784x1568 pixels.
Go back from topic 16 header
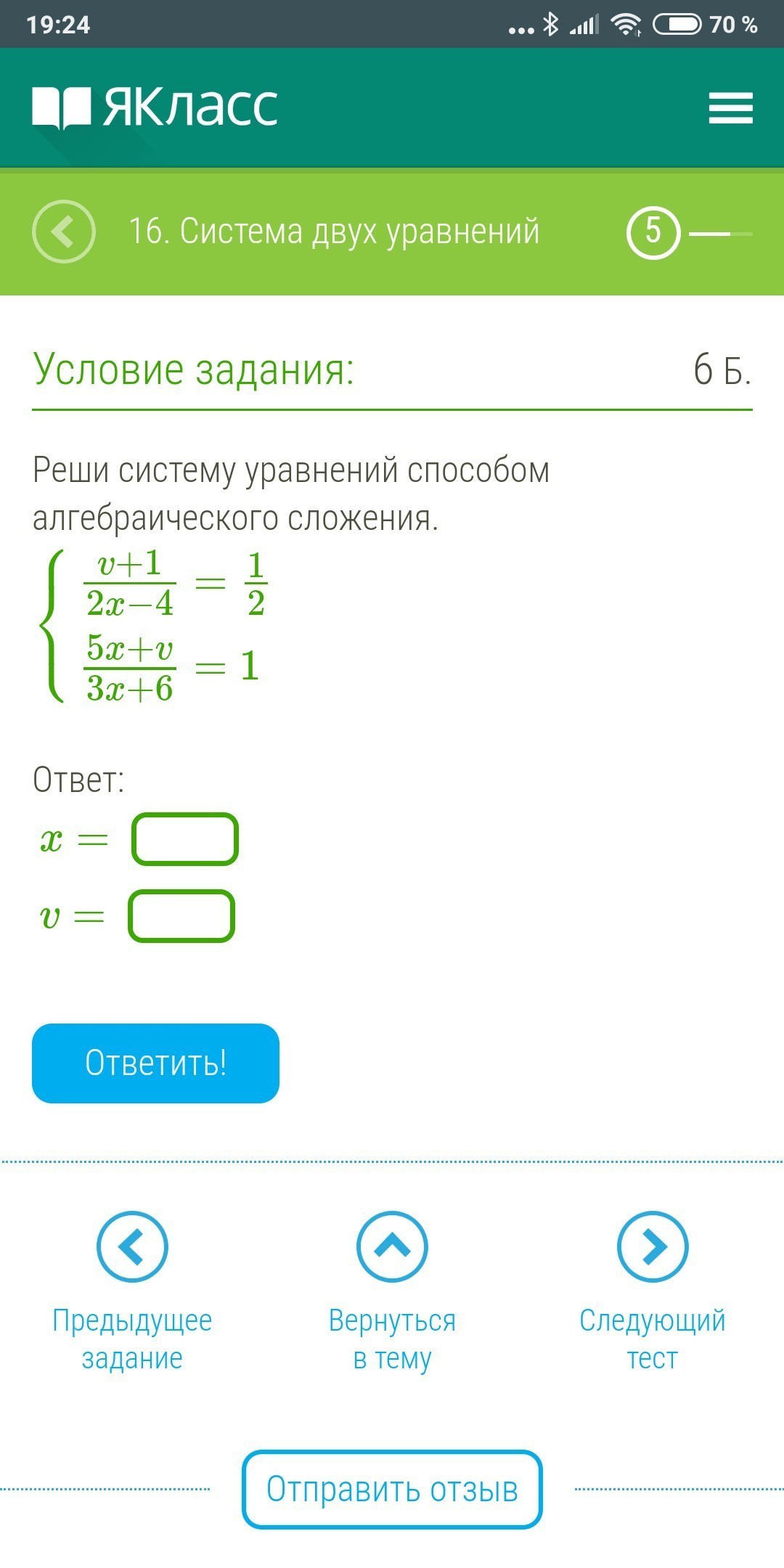click(64, 232)
